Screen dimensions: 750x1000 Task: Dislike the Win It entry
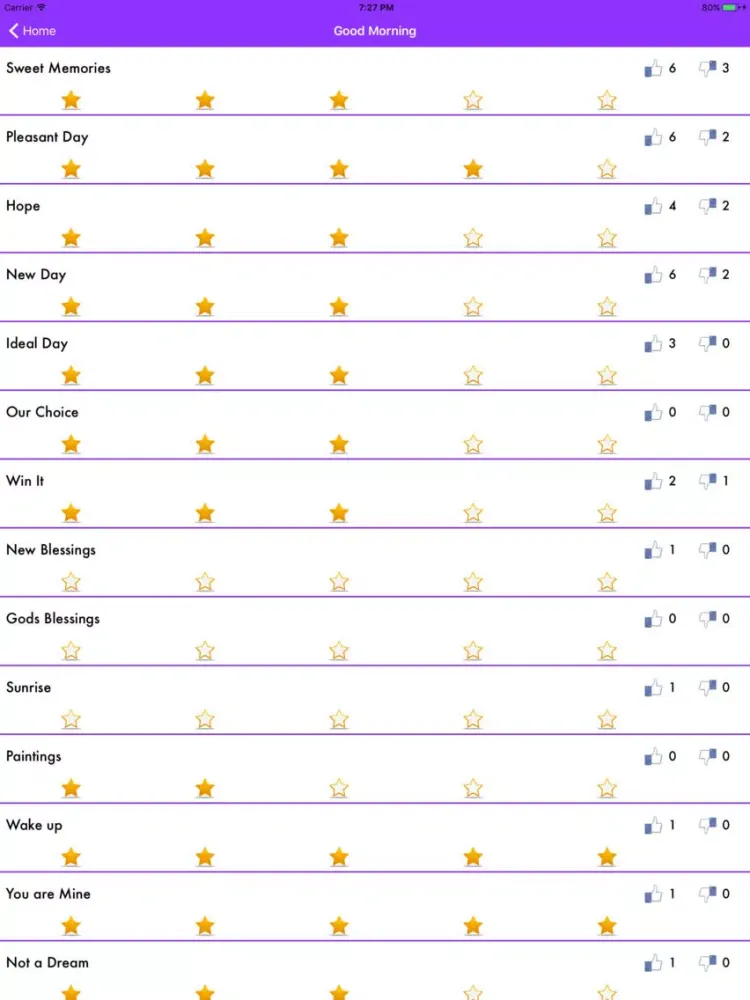coord(708,482)
